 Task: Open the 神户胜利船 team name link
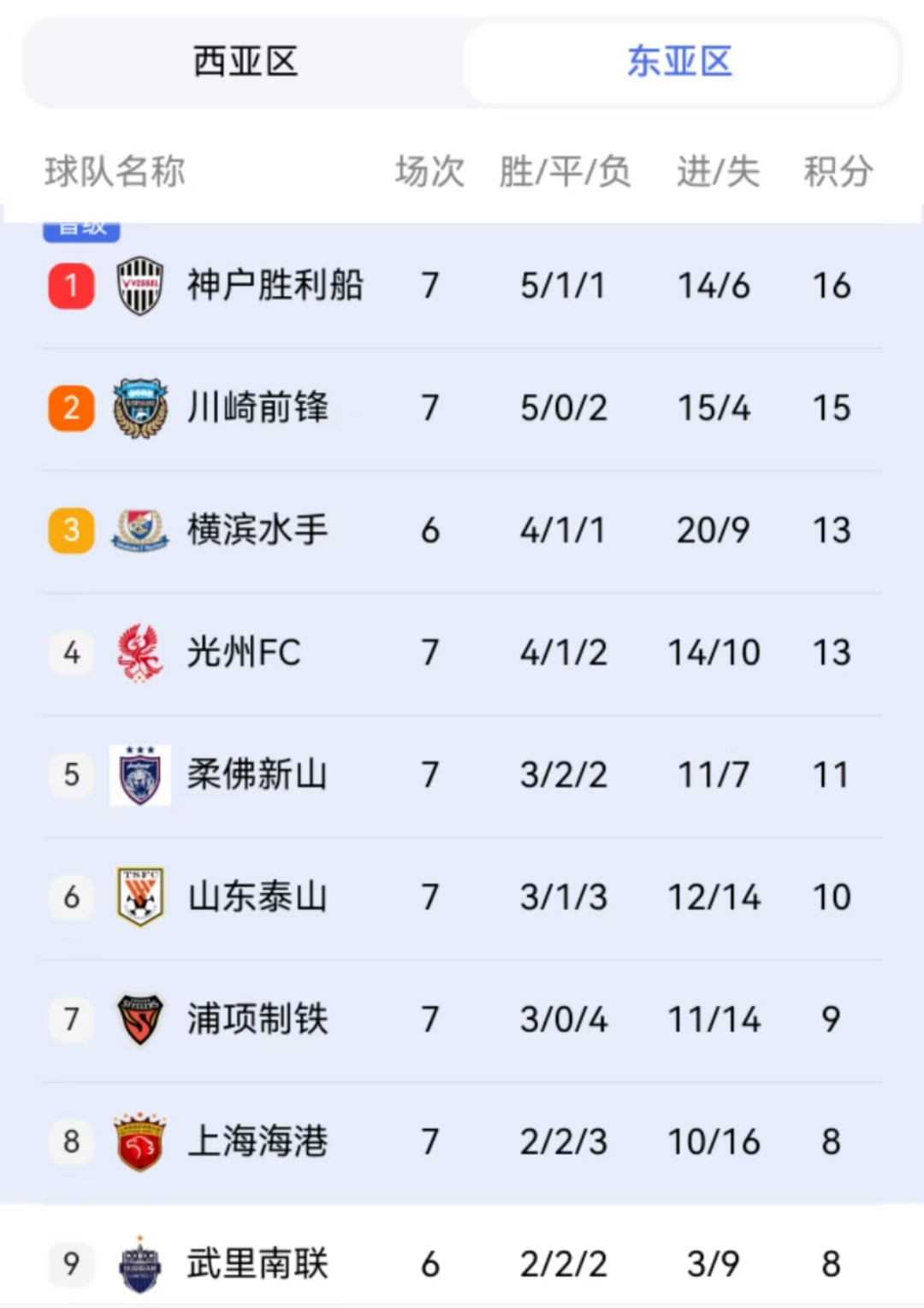[275, 286]
